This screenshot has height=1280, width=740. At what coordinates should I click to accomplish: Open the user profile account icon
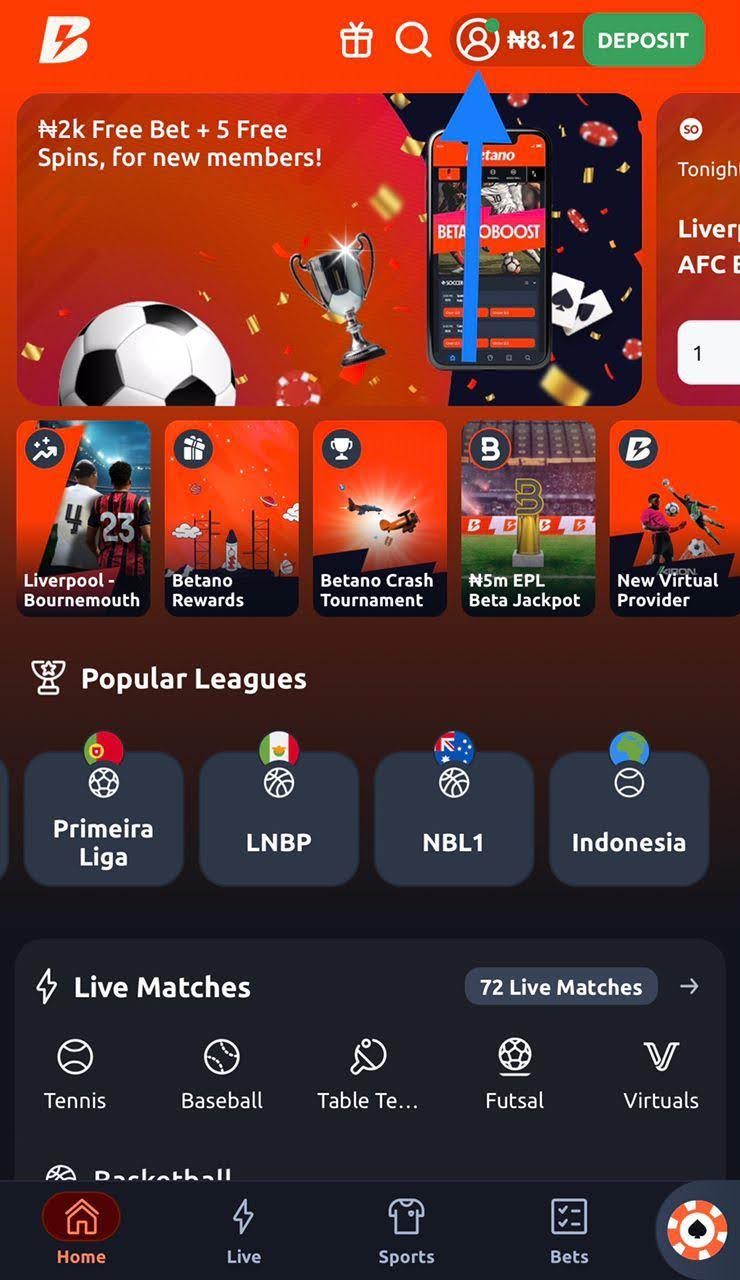click(477, 41)
